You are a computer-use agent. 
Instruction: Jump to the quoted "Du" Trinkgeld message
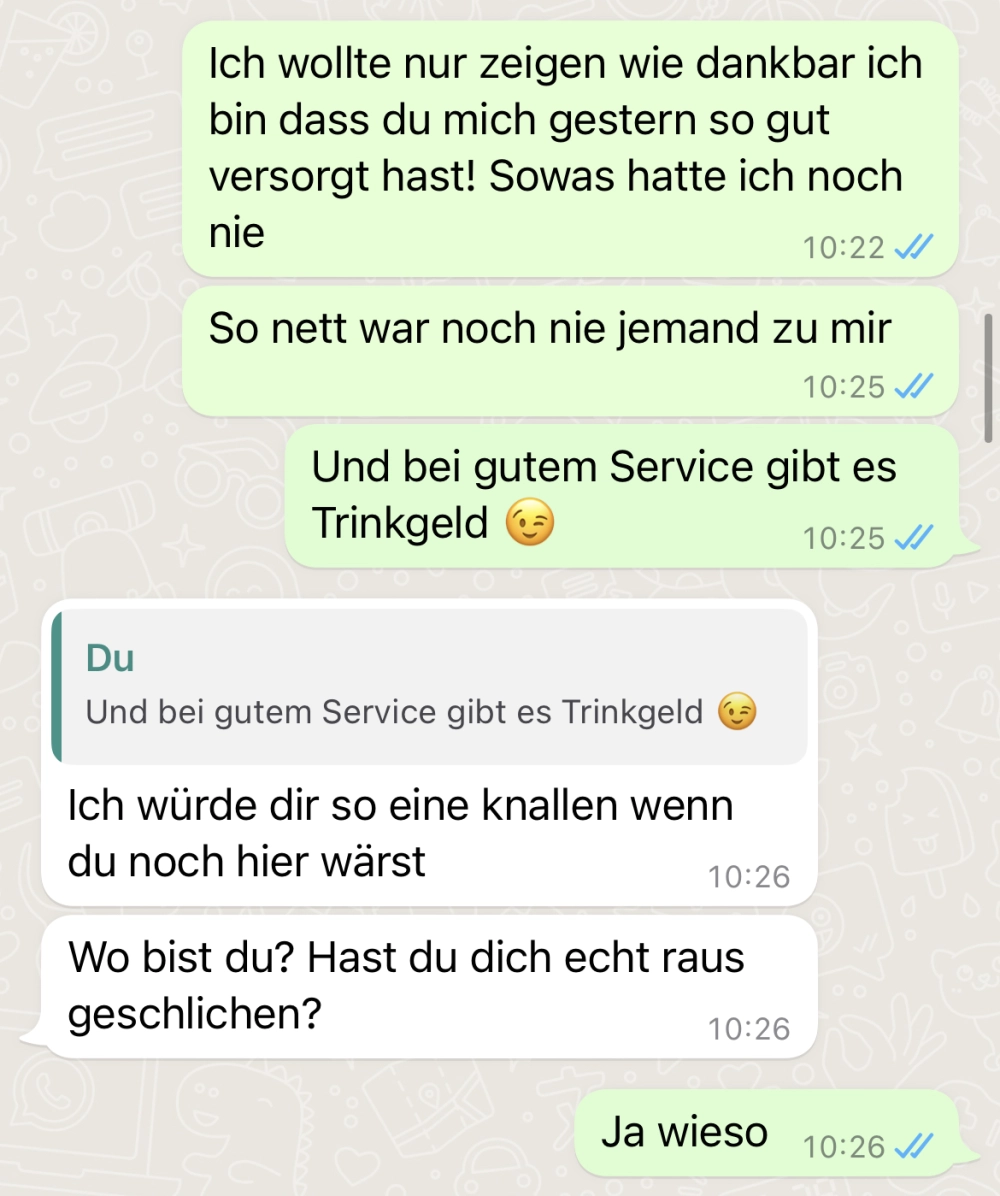(428, 687)
